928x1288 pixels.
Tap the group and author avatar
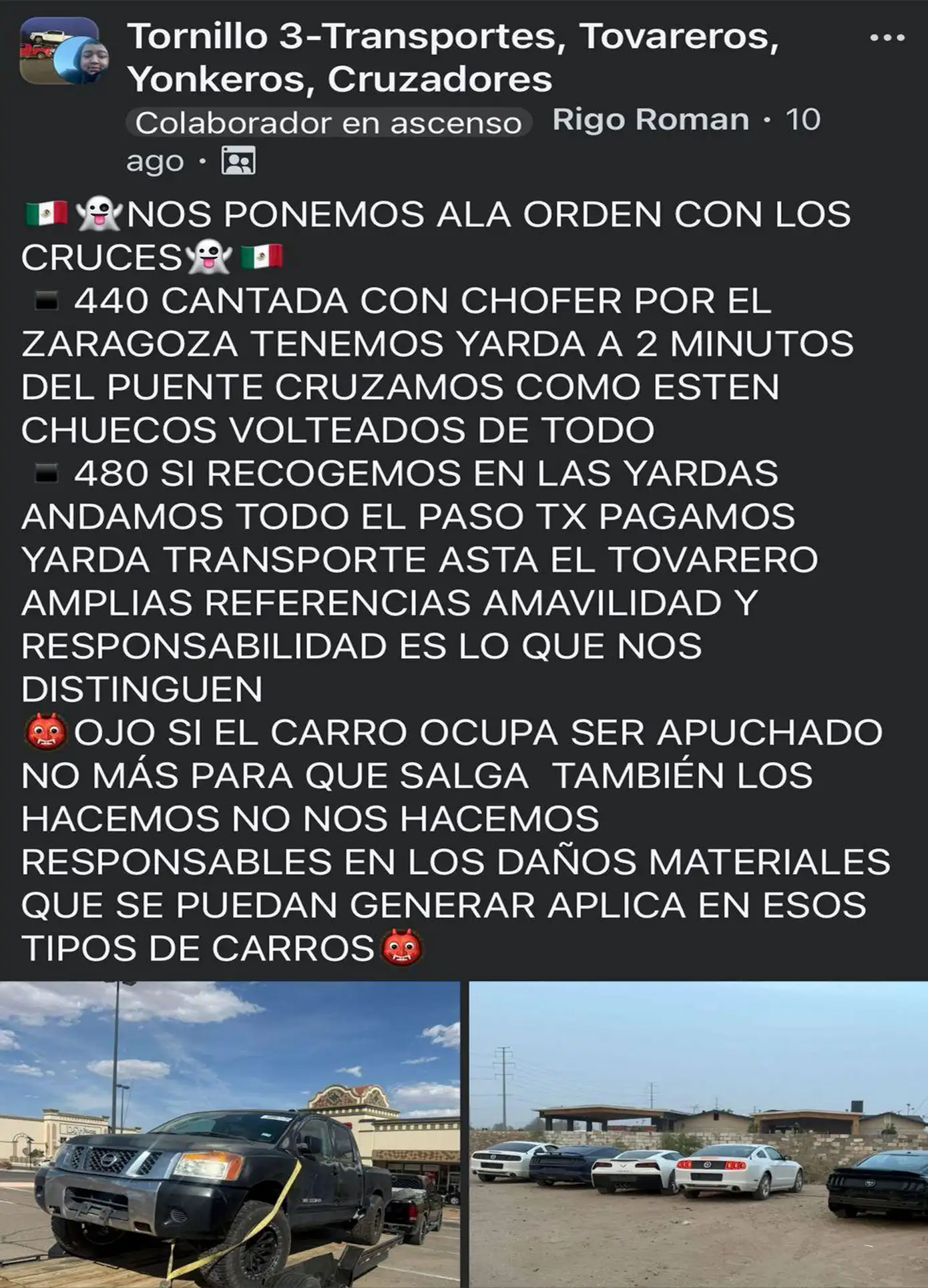(x=62, y=51)
